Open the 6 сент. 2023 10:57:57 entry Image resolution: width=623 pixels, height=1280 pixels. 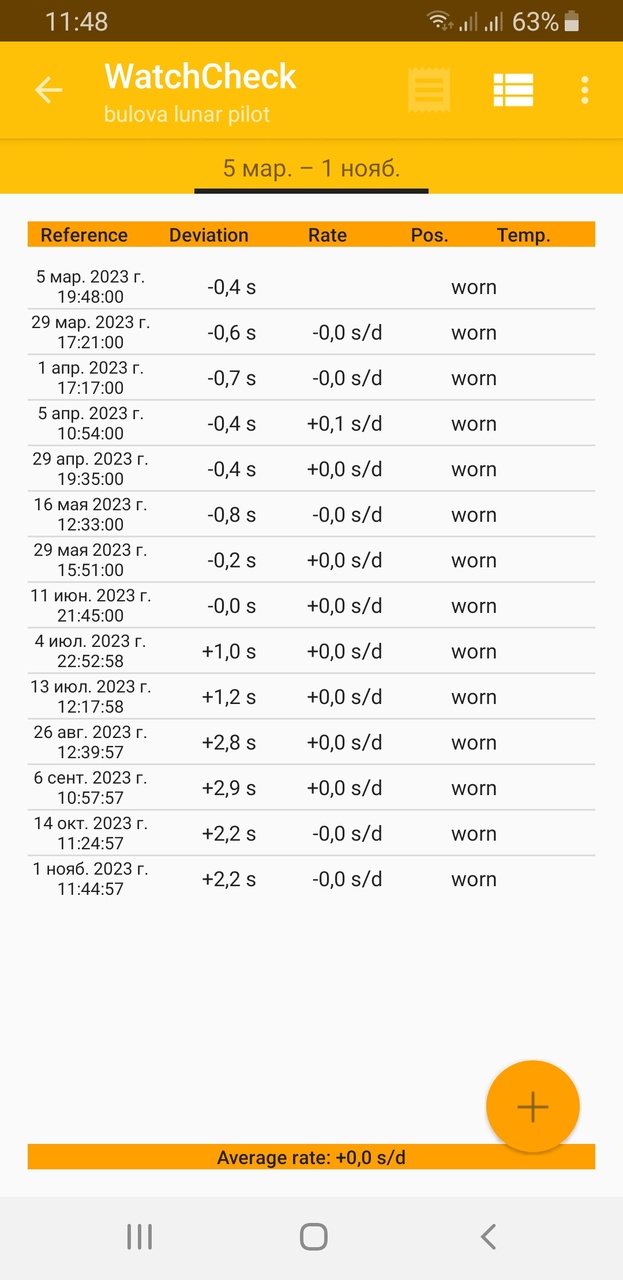310,788
